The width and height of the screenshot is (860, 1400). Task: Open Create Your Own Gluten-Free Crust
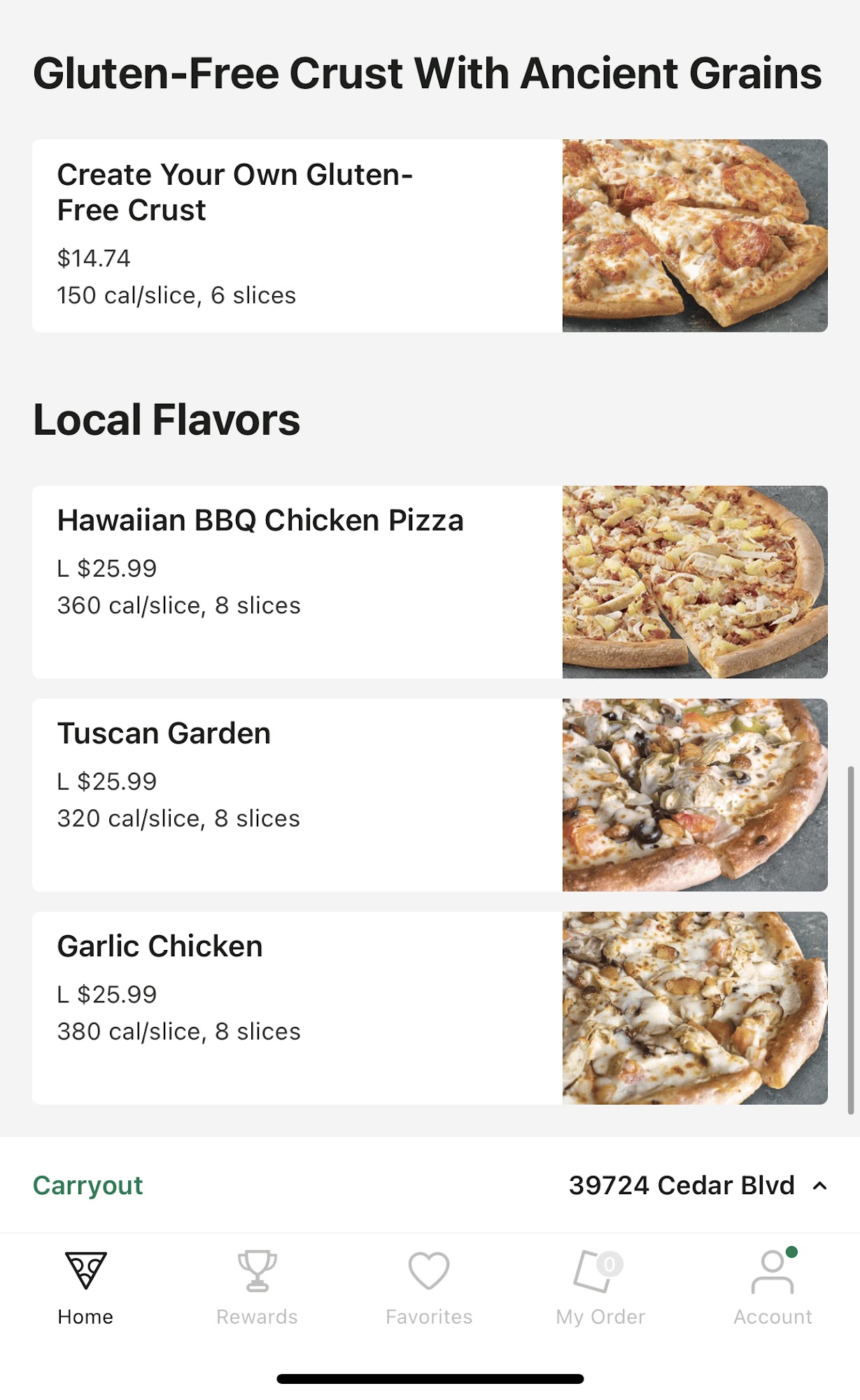430,235
